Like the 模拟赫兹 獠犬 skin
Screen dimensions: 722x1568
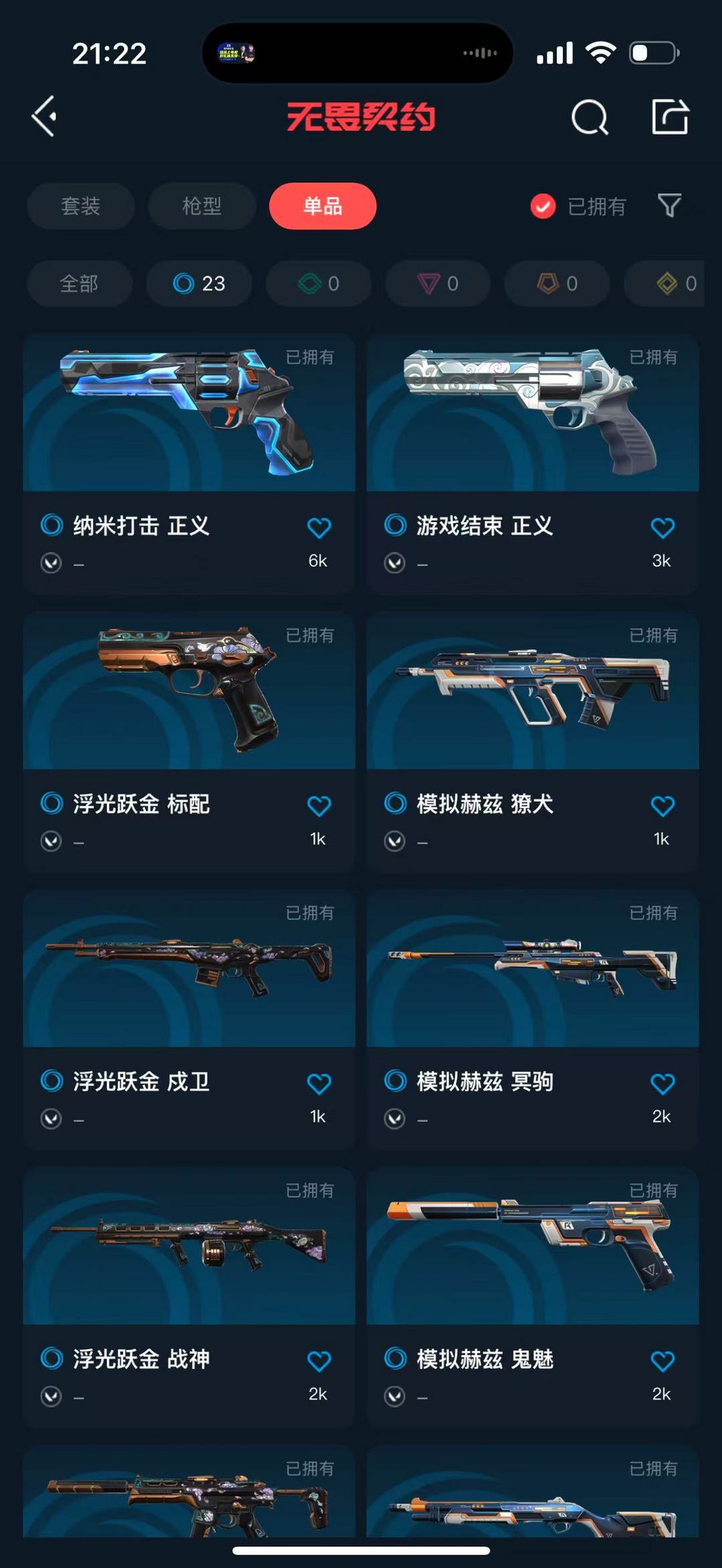point(663,806)
